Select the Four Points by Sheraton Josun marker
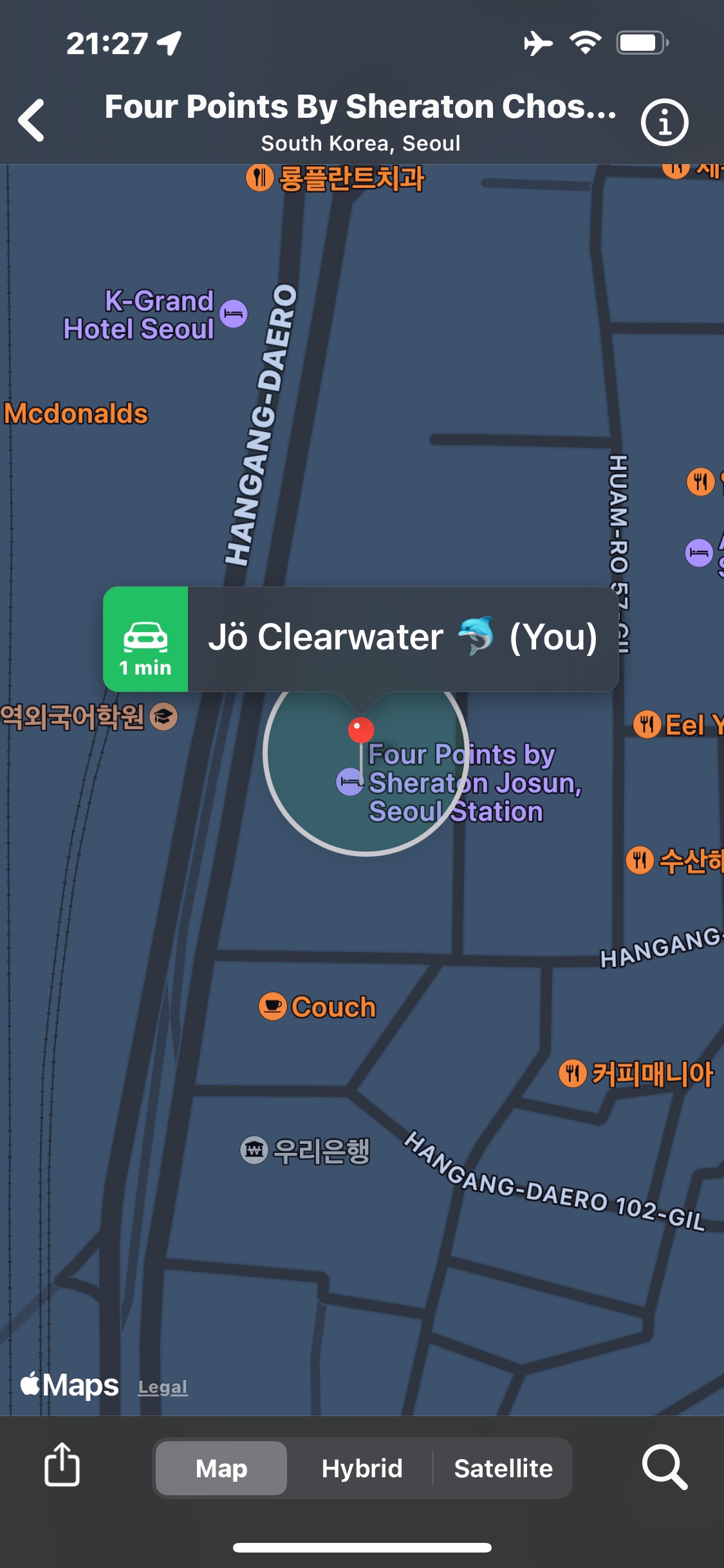The width and height of the screenshot is (724, 1568). tap(350, 782)
